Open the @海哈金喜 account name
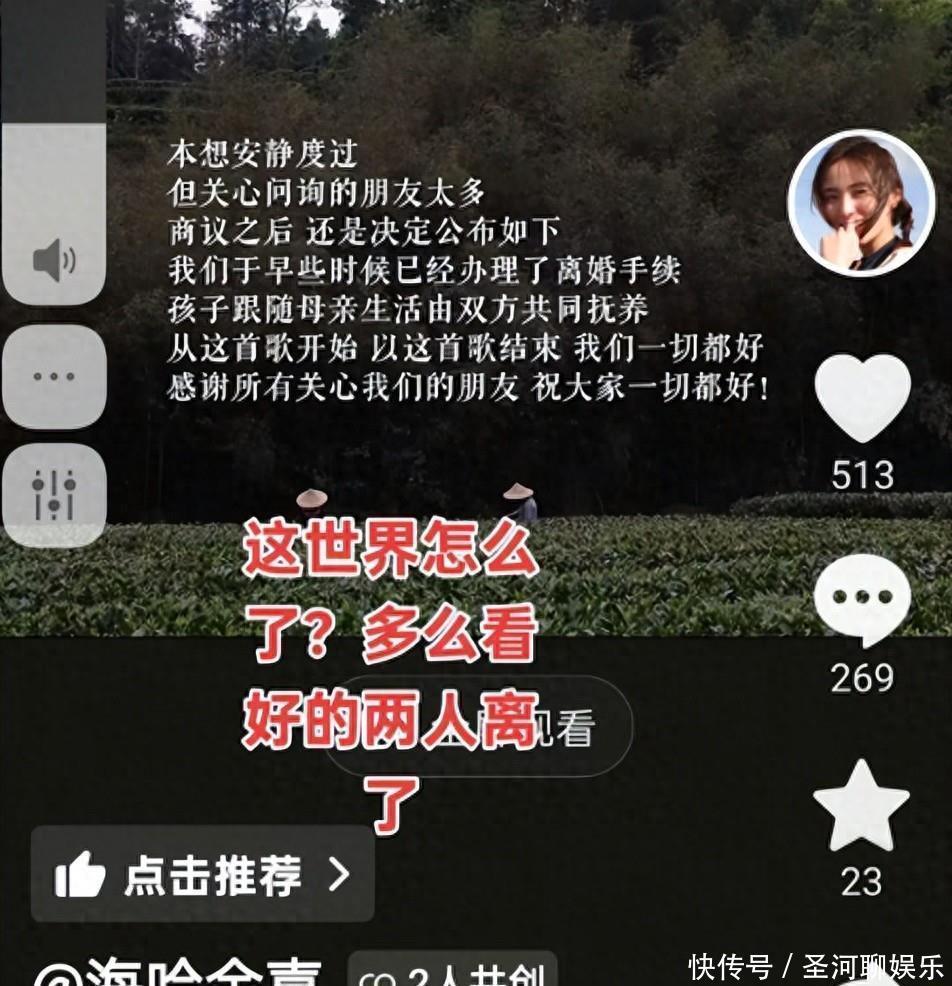This screenshot has height=986, width=952. point(180,973)
